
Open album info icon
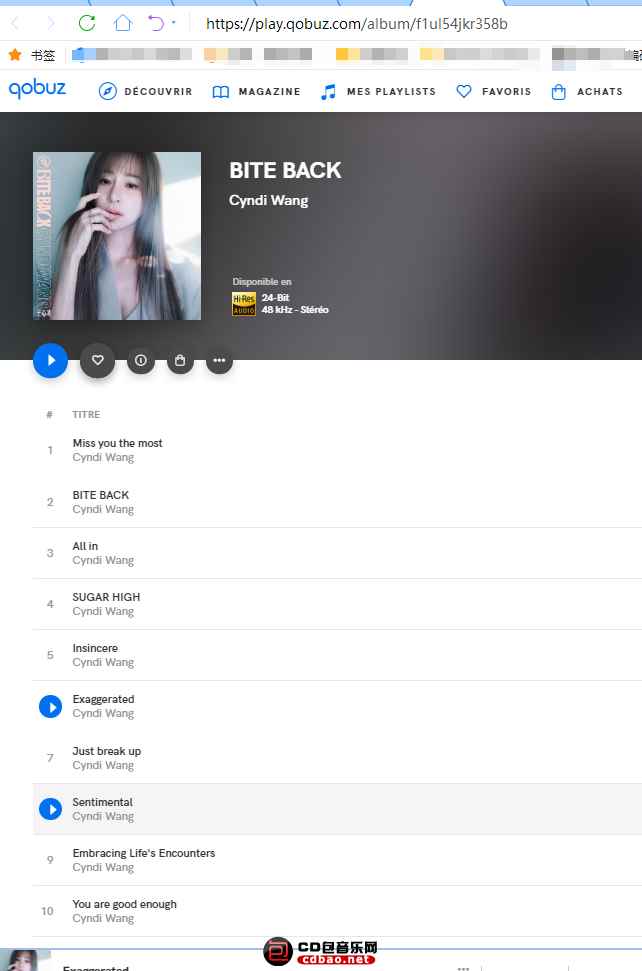pyautogui.click(x=140, y=360)
